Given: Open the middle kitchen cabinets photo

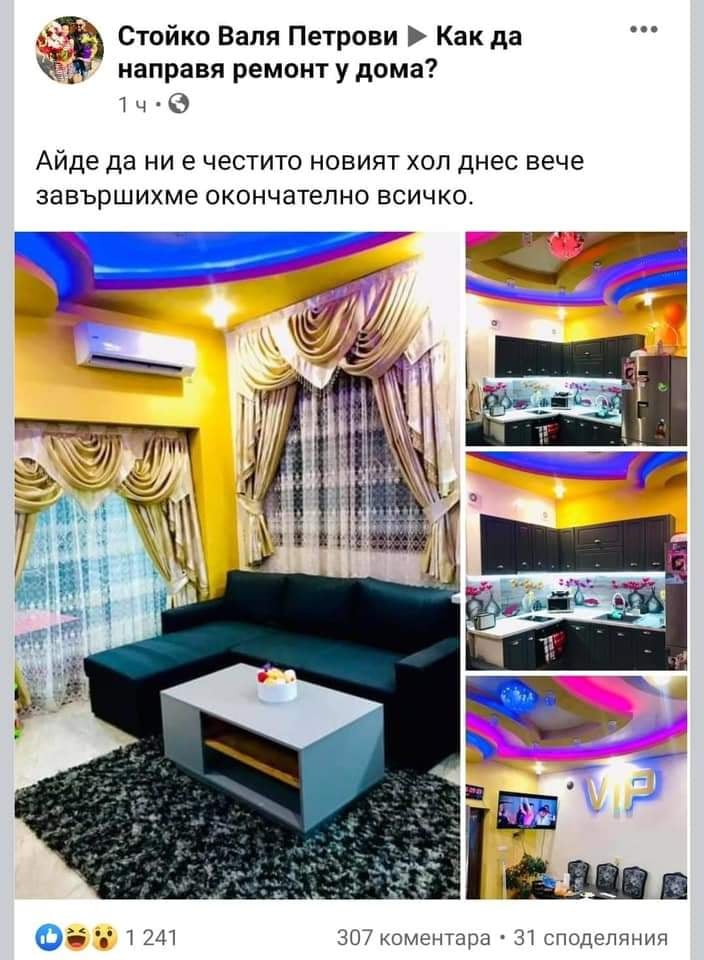Looking at the screenshot, I should [576, 561].
